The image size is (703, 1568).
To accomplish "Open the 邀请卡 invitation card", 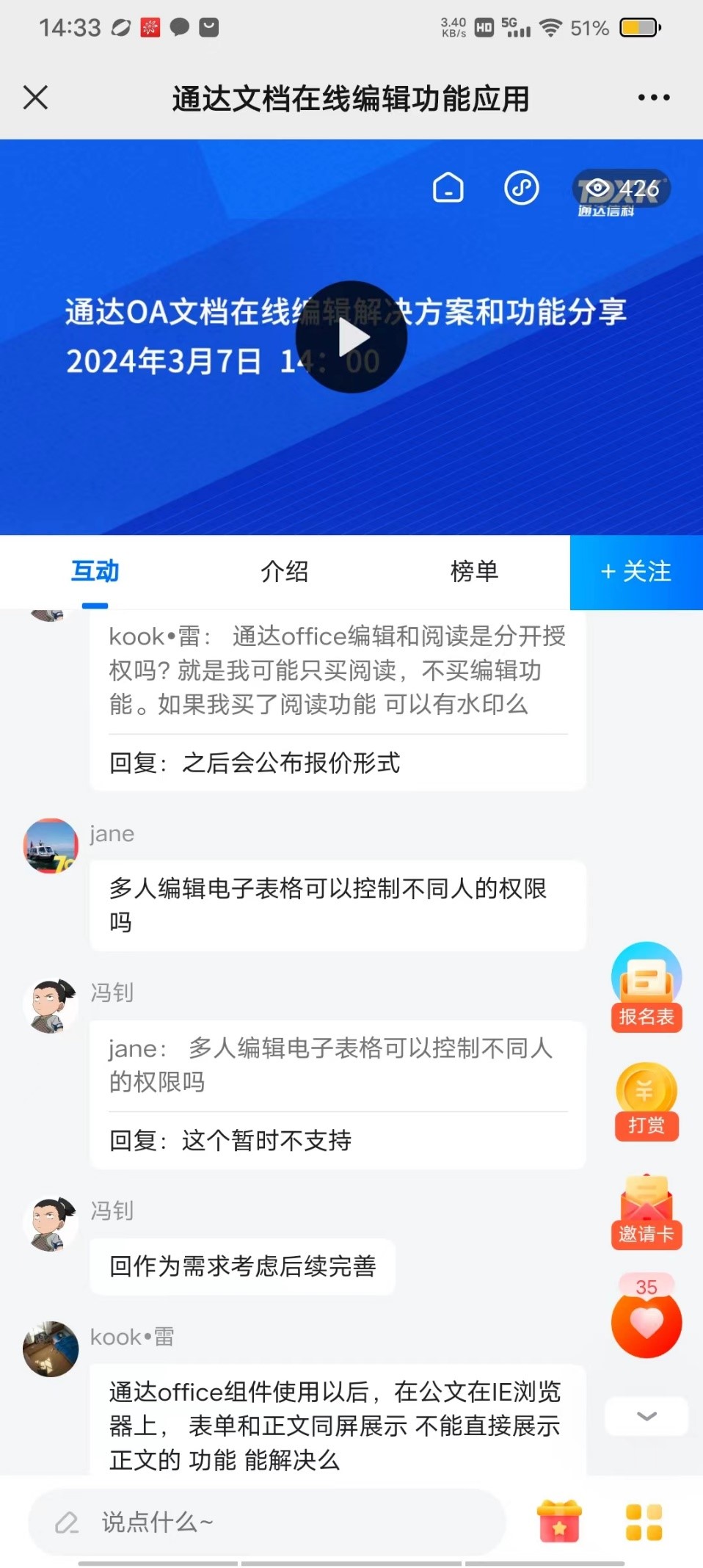I will [646, 1211].
